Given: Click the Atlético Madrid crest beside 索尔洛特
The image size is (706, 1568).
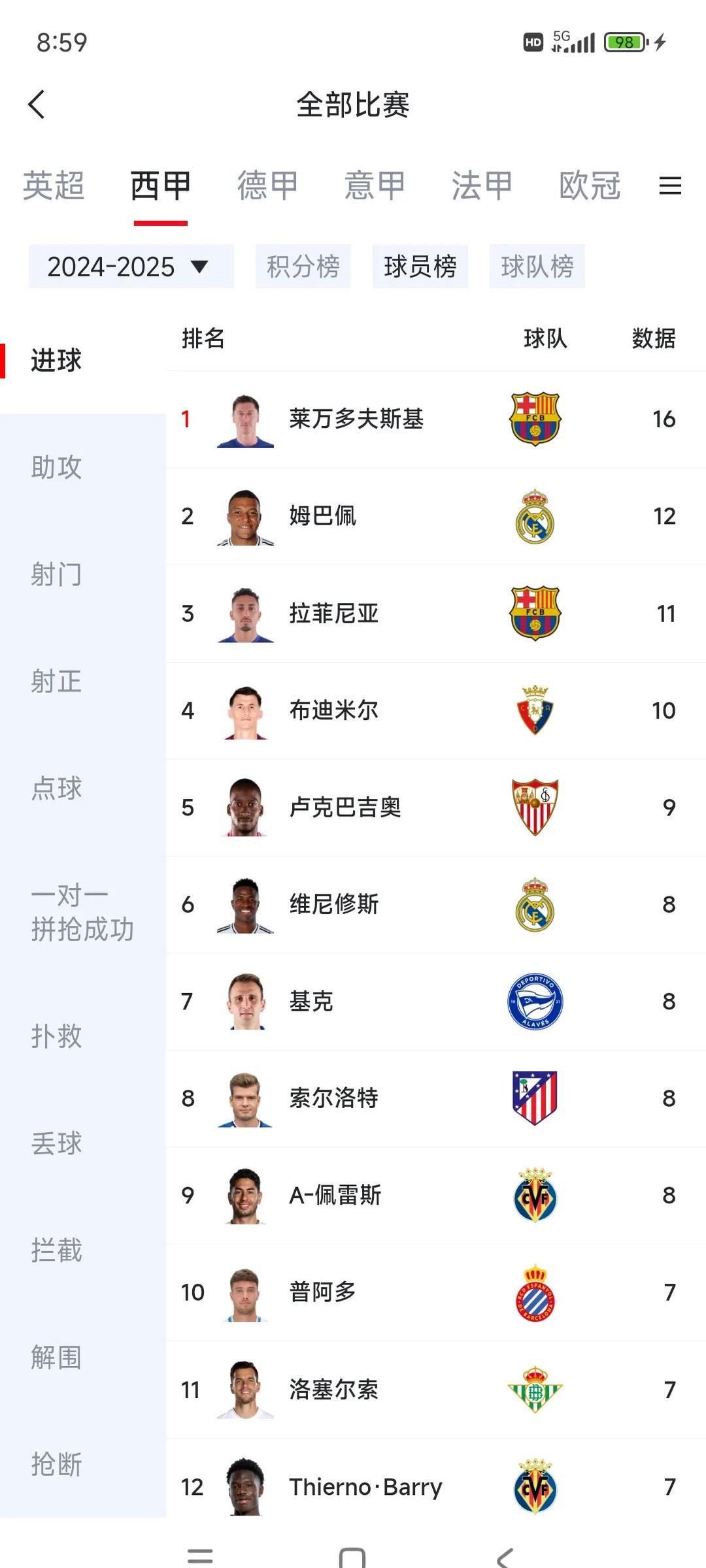Looking at the screenshot, I should [534, 1098].
